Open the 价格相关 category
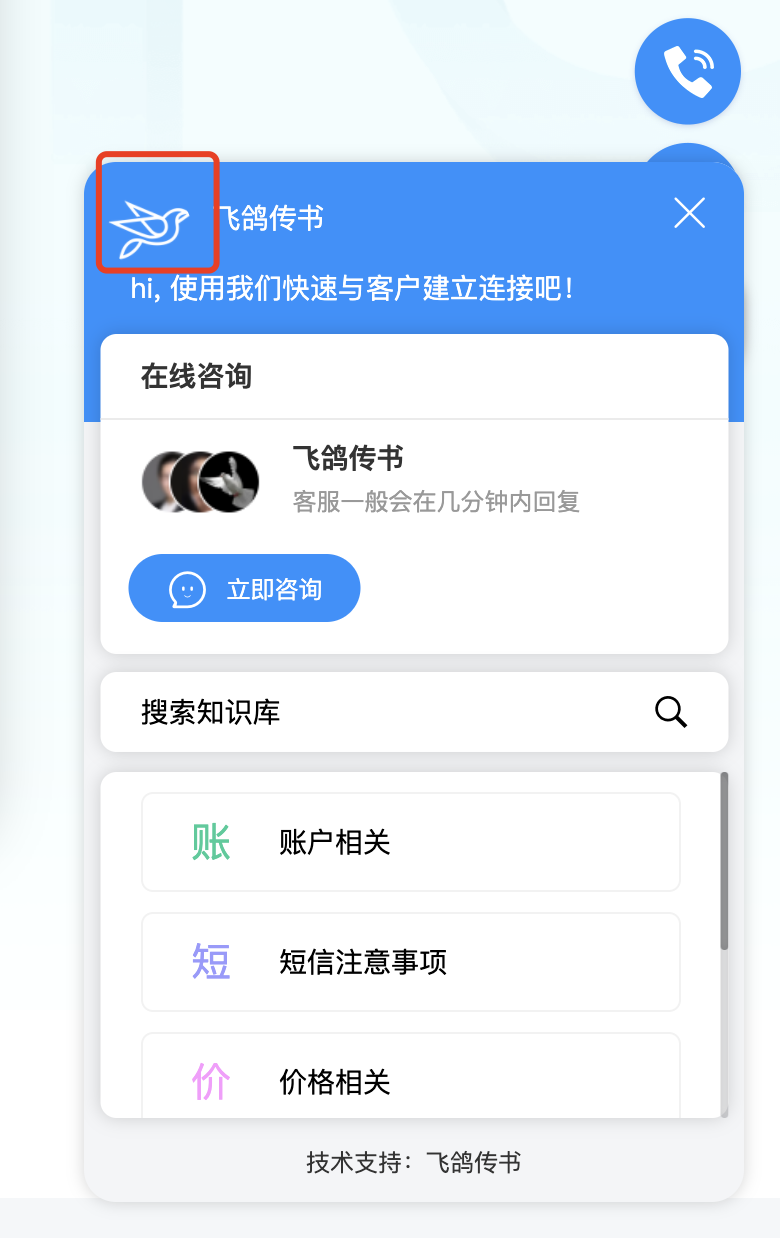This screenshot has height=1238, width=780. [x=411, y=1078]
